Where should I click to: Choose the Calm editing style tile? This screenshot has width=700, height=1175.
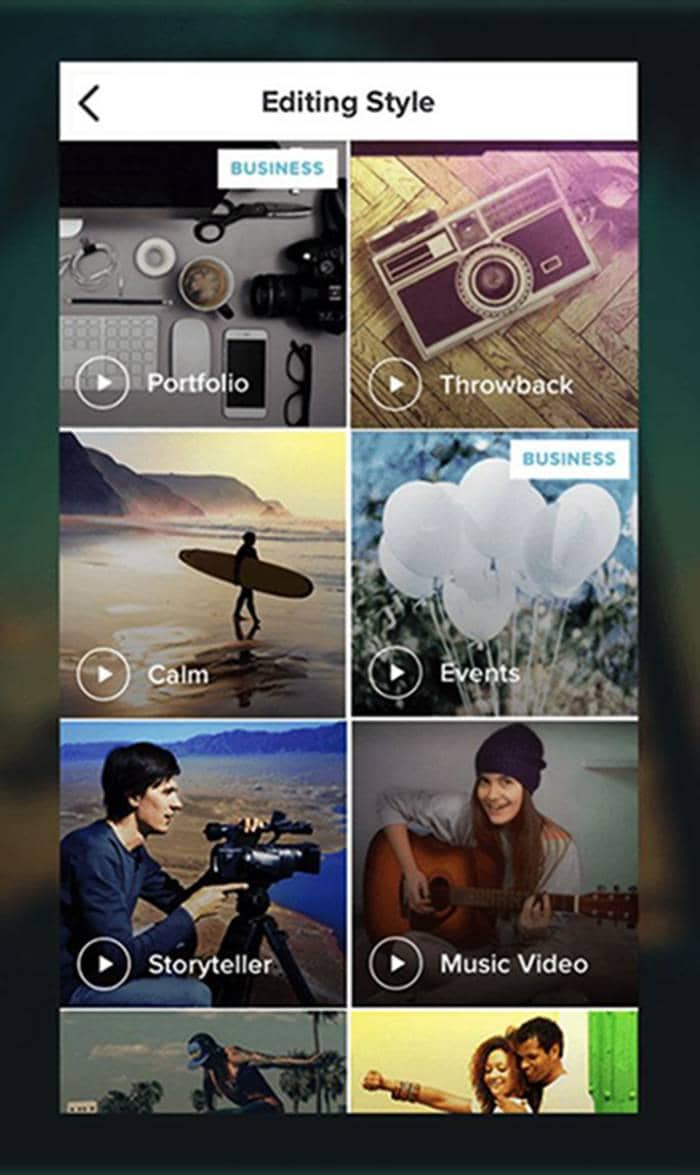202,574
